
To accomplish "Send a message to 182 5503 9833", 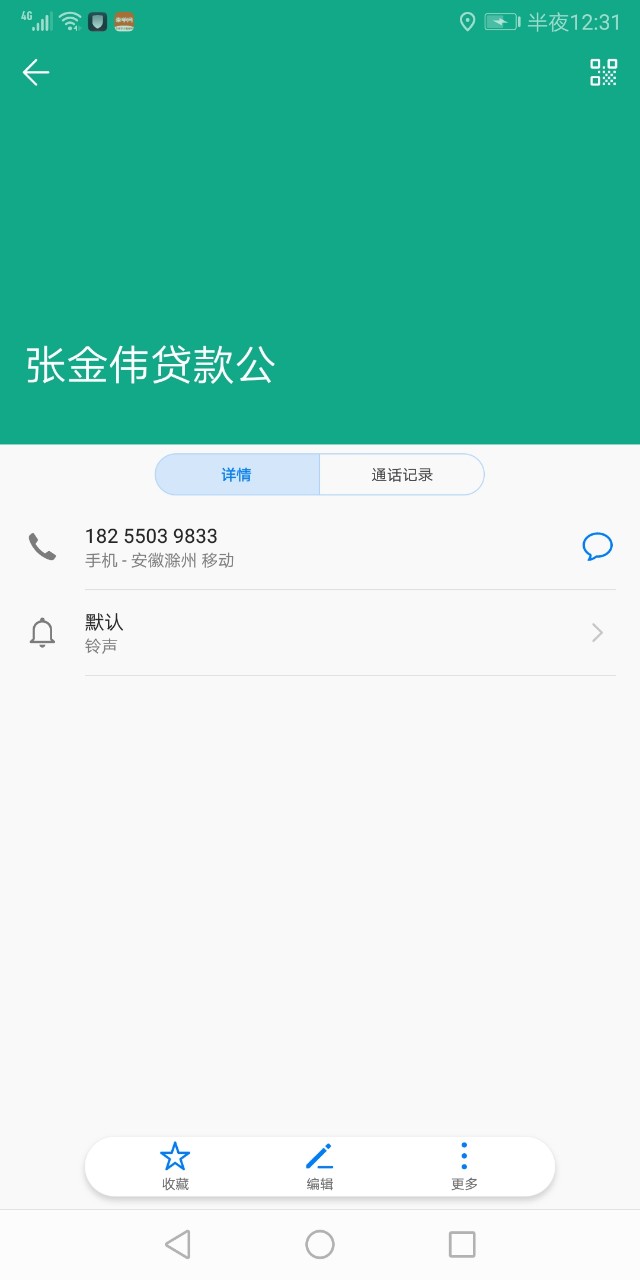I will (x=597, y=546).
